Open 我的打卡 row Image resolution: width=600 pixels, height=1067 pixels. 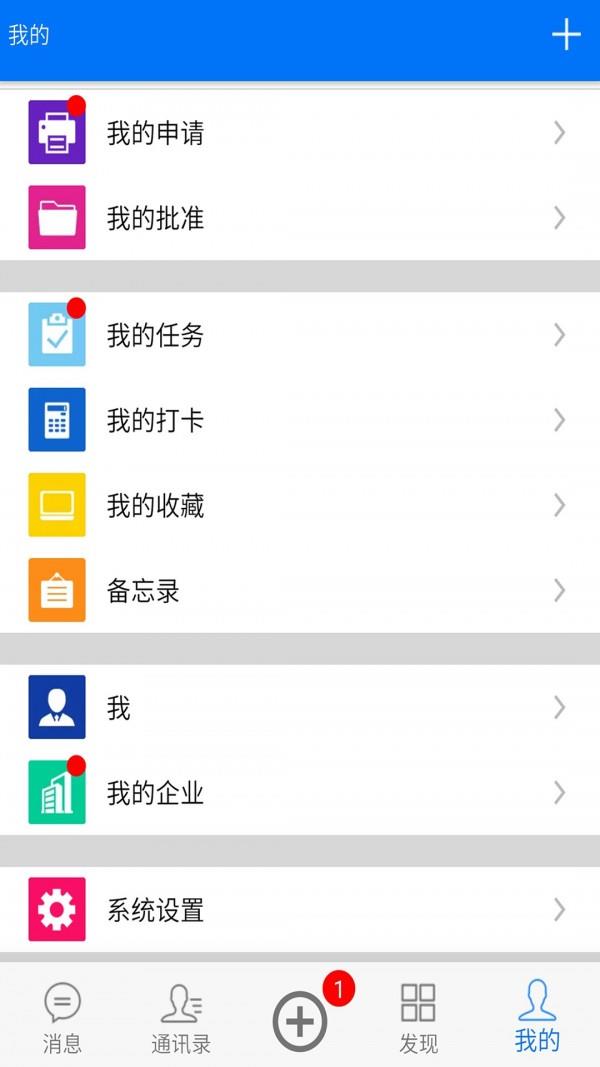300,420
